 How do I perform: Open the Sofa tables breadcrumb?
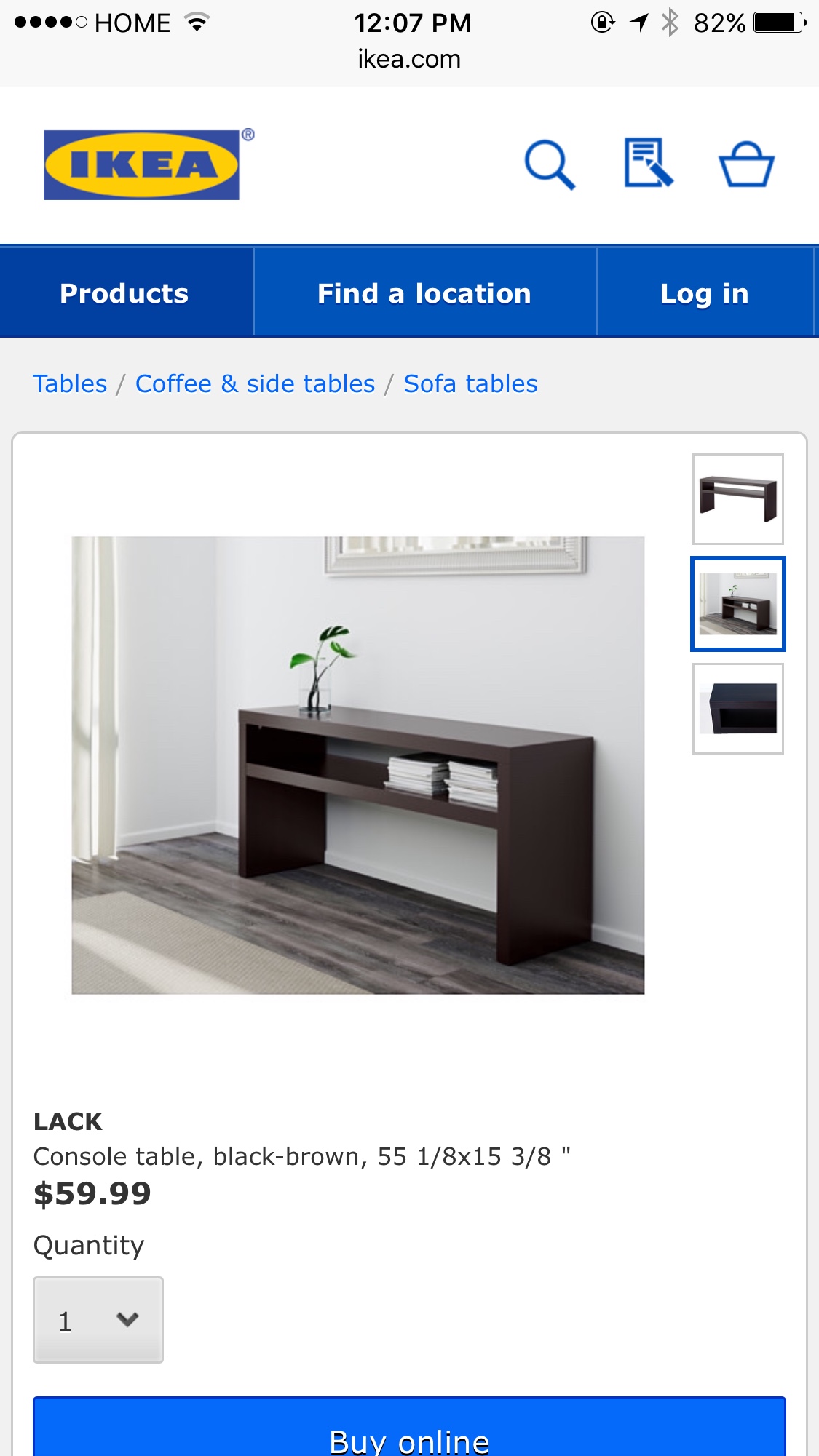click(470, 383)
